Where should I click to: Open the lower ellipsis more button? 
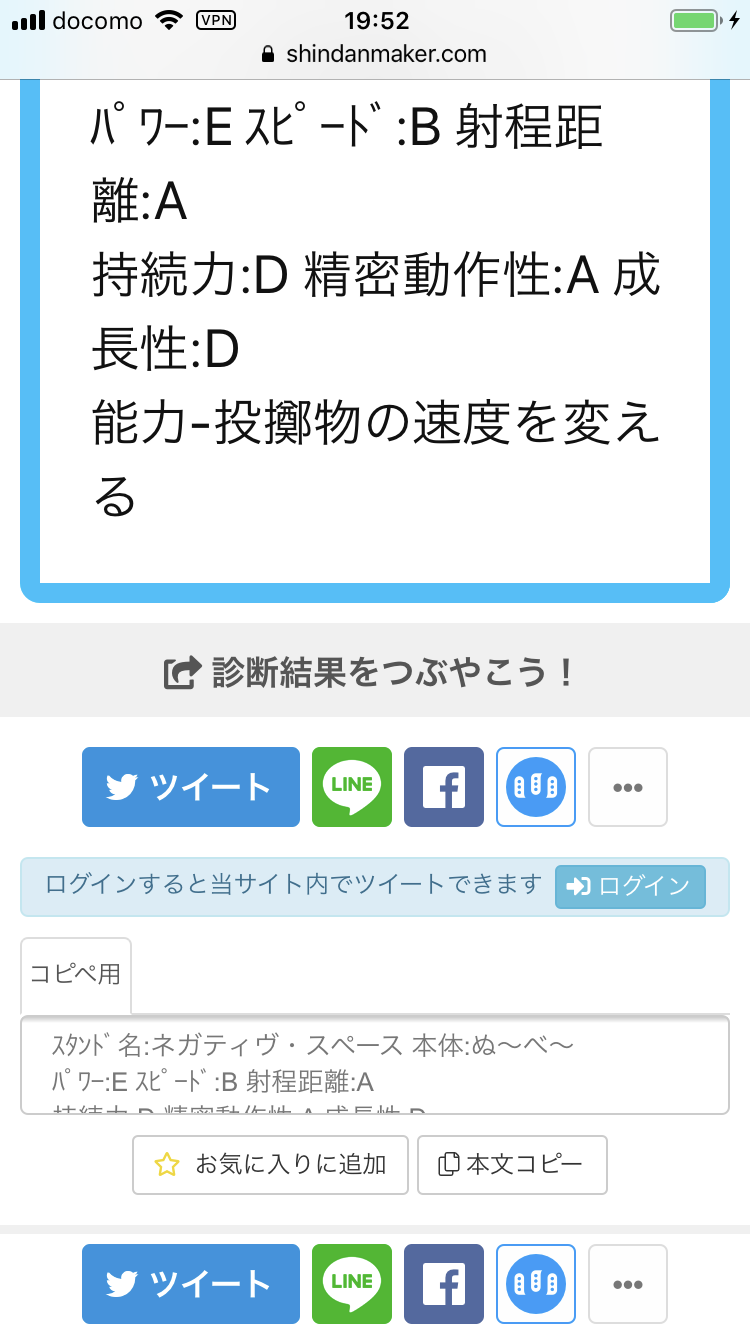click(628, 1284)
